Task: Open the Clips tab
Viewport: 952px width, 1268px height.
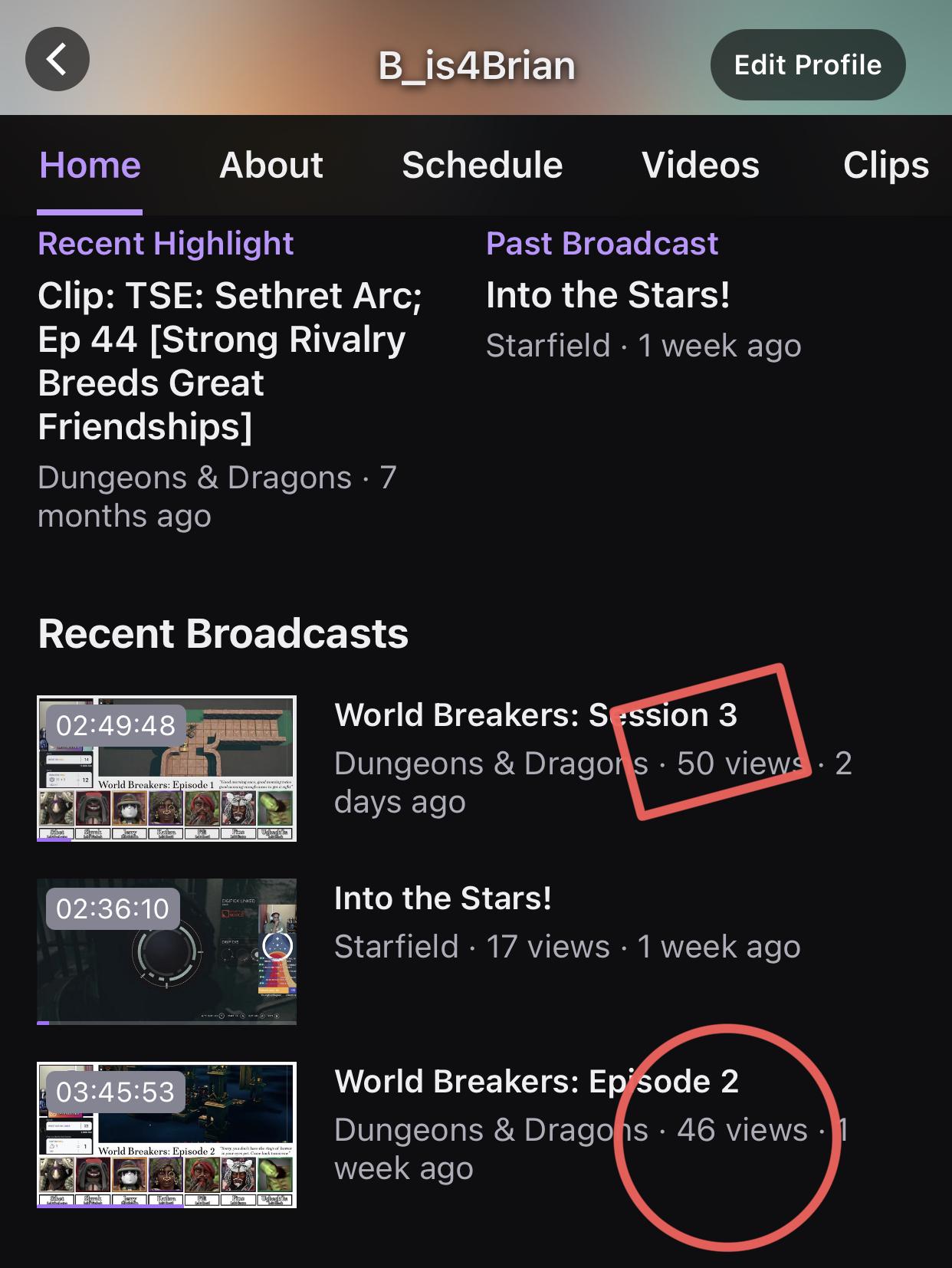Action: pyautogui.click(x=885, y=166)
